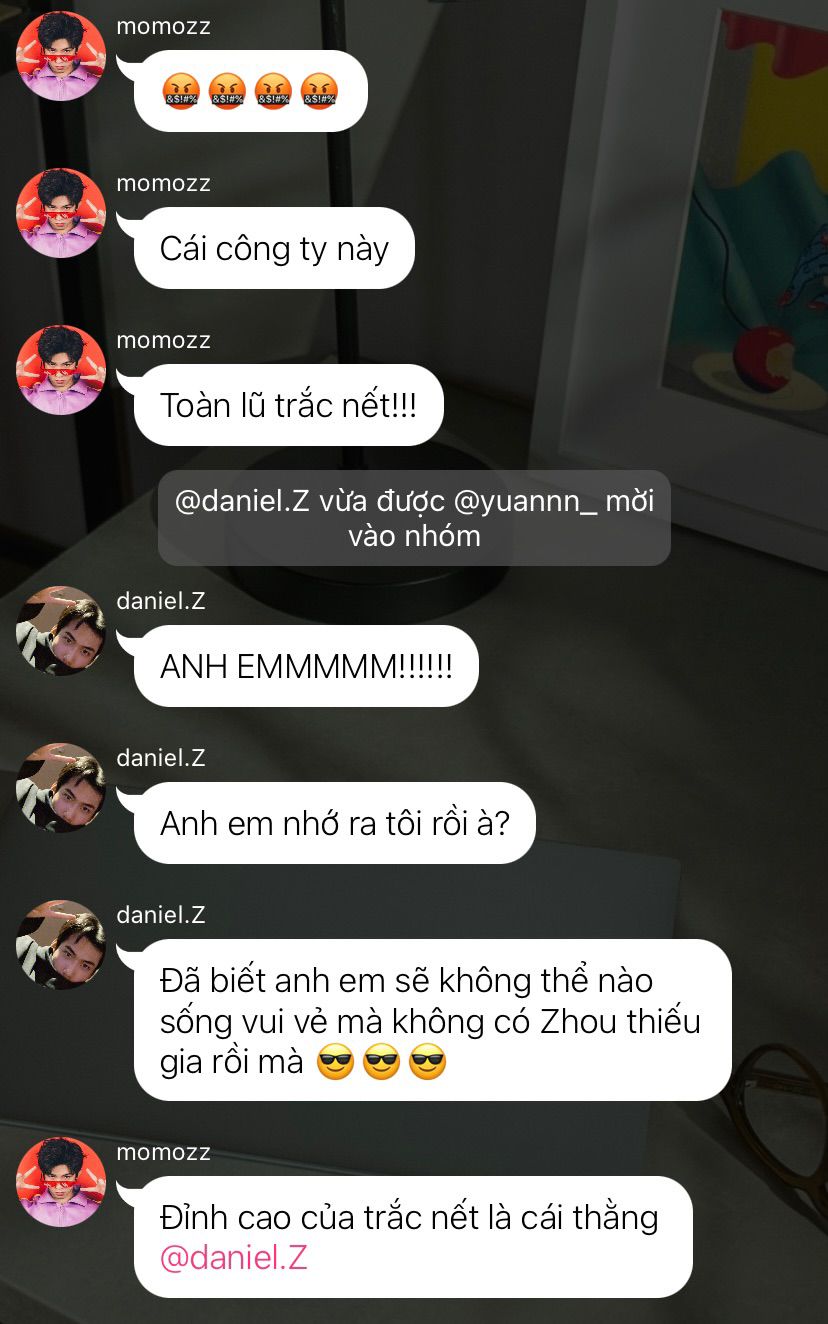Tap momozz's avatar beside "Toàn lũ trắc nết!!!"

[61, 370]
